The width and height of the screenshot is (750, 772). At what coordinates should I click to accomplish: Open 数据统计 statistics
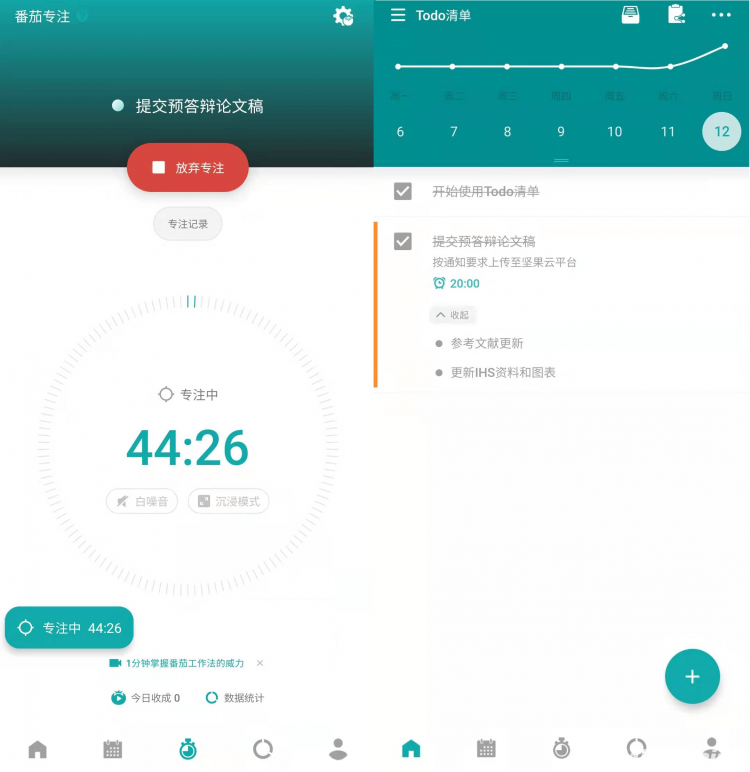click(235, 698)
